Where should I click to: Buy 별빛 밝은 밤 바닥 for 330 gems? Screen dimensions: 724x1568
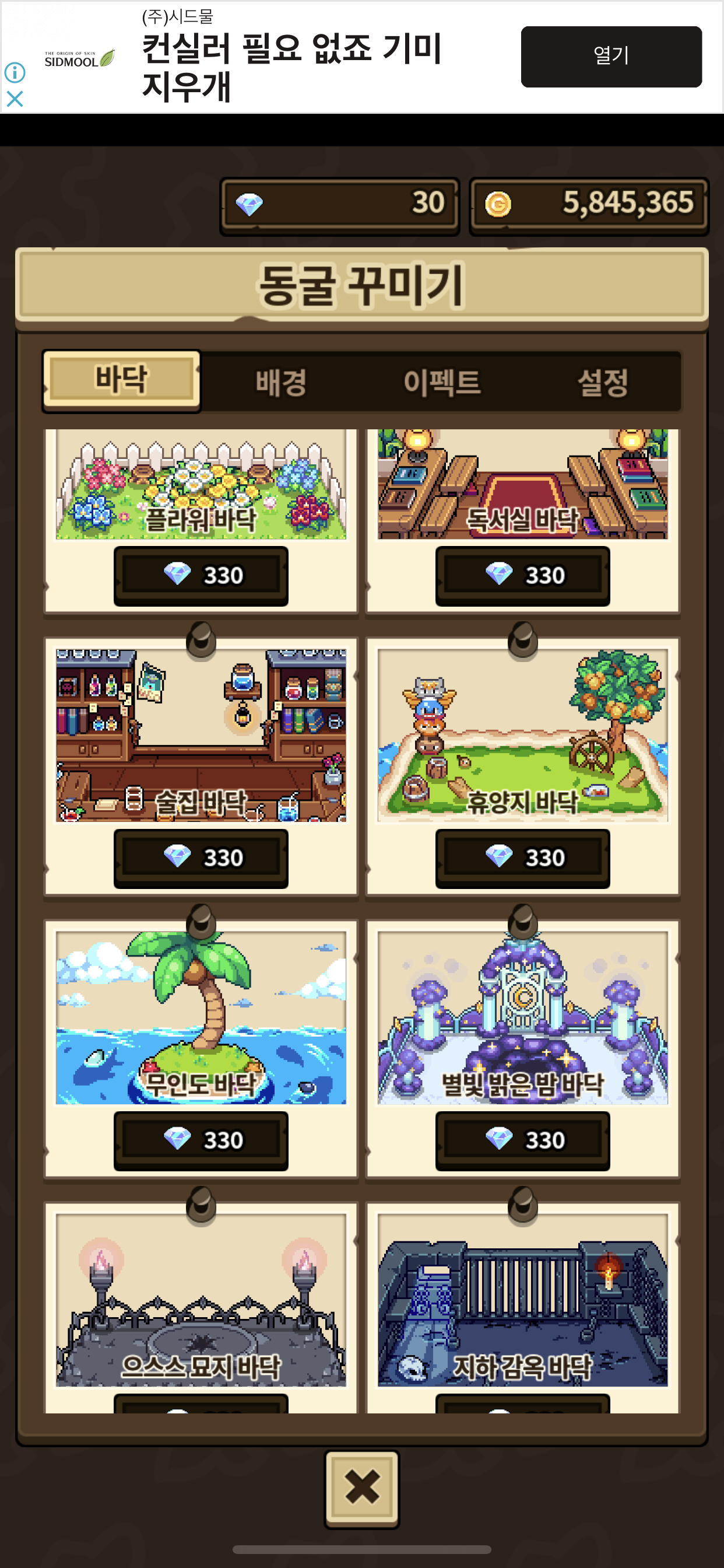coord(522,1140)
